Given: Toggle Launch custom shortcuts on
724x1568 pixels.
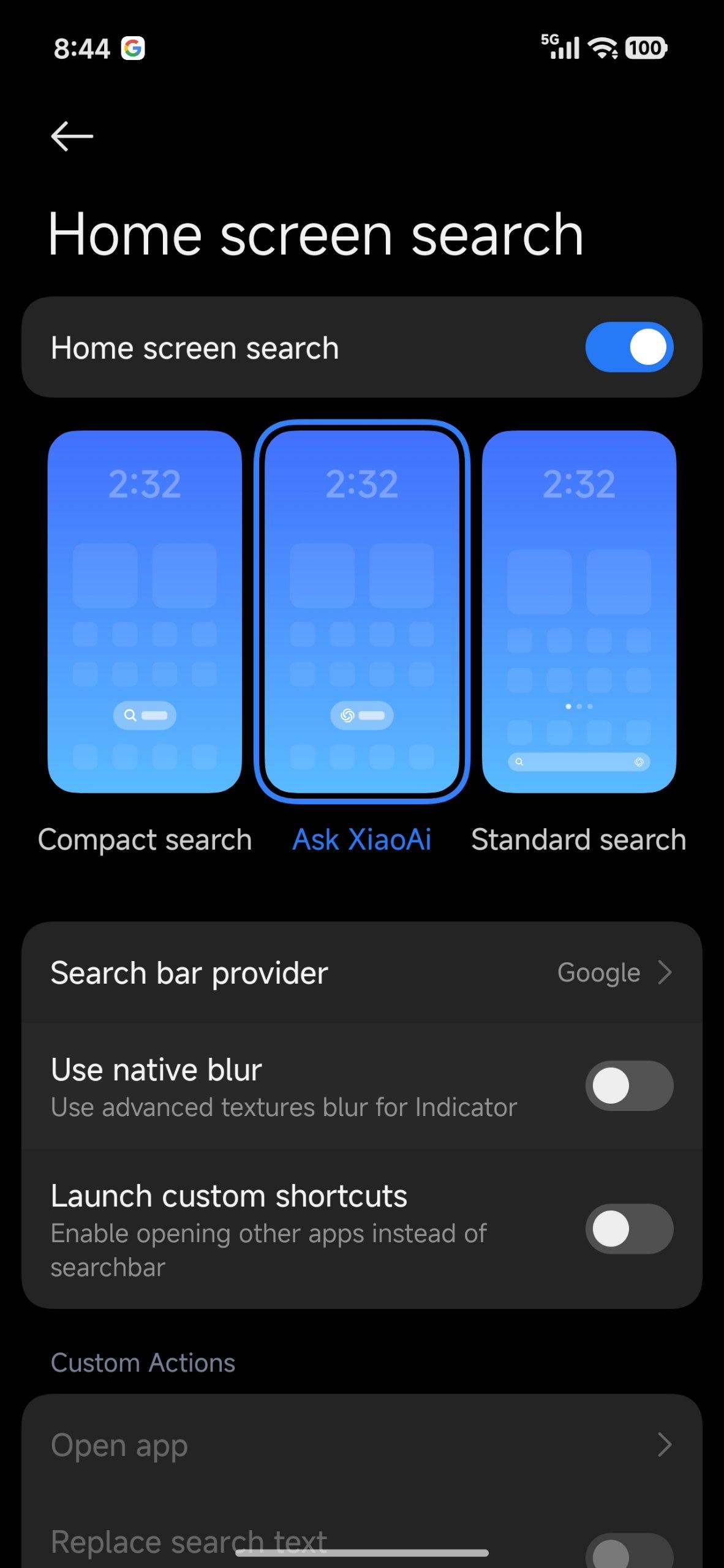Looking at the screenshot, I should [628, 1229].
